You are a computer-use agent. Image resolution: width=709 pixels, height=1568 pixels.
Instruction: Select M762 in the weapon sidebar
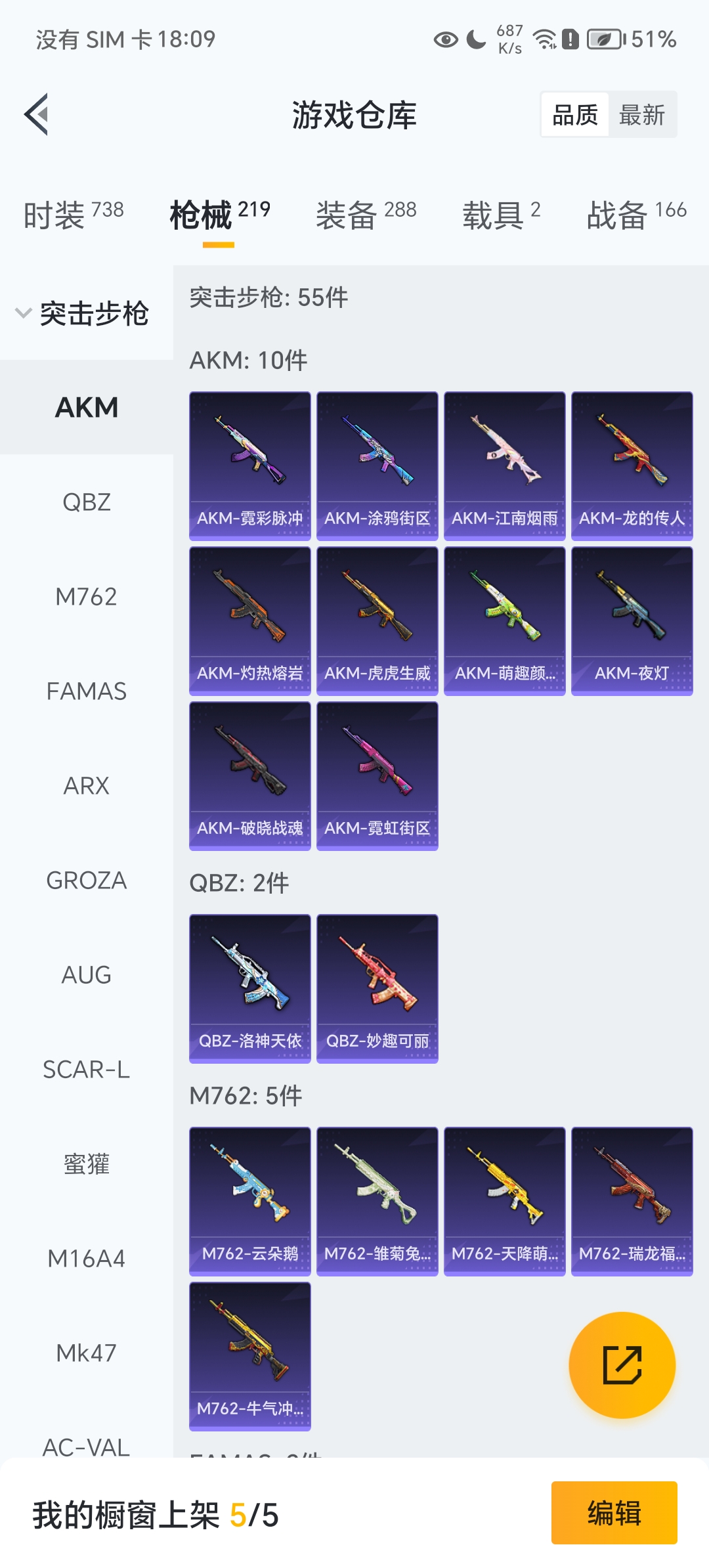86,597
